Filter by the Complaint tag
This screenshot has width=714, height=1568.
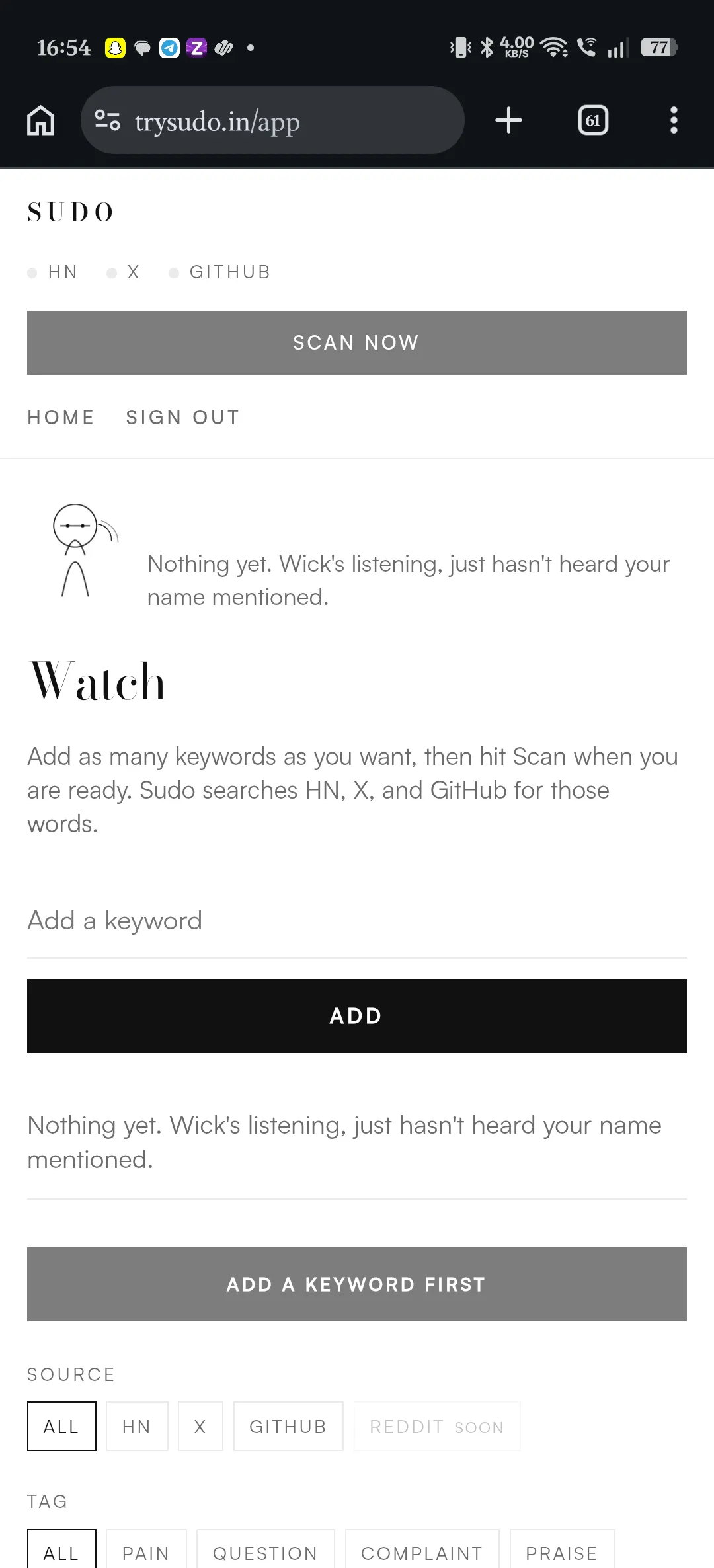coord(422,1550)
